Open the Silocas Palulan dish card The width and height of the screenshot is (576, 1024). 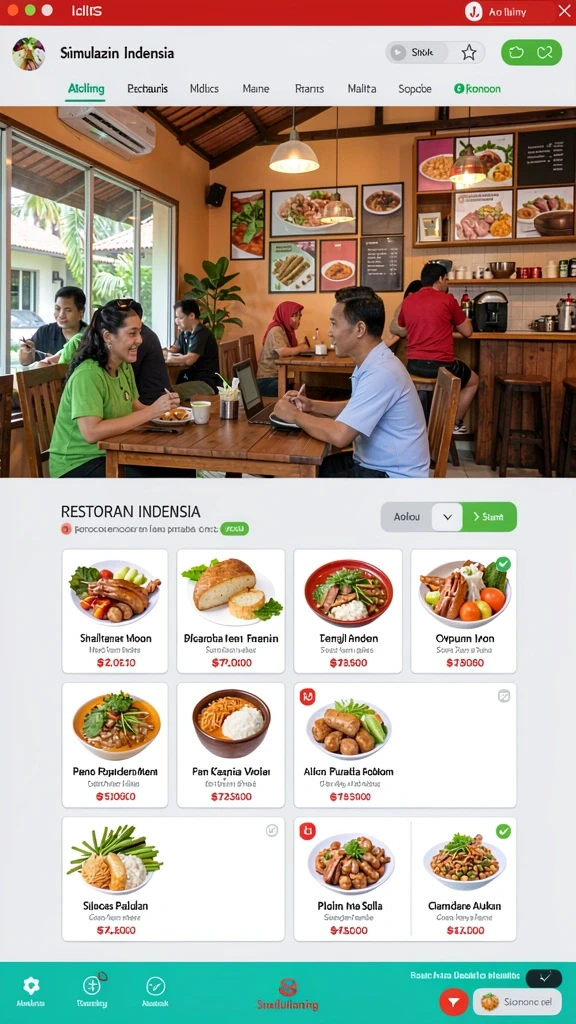173,879
